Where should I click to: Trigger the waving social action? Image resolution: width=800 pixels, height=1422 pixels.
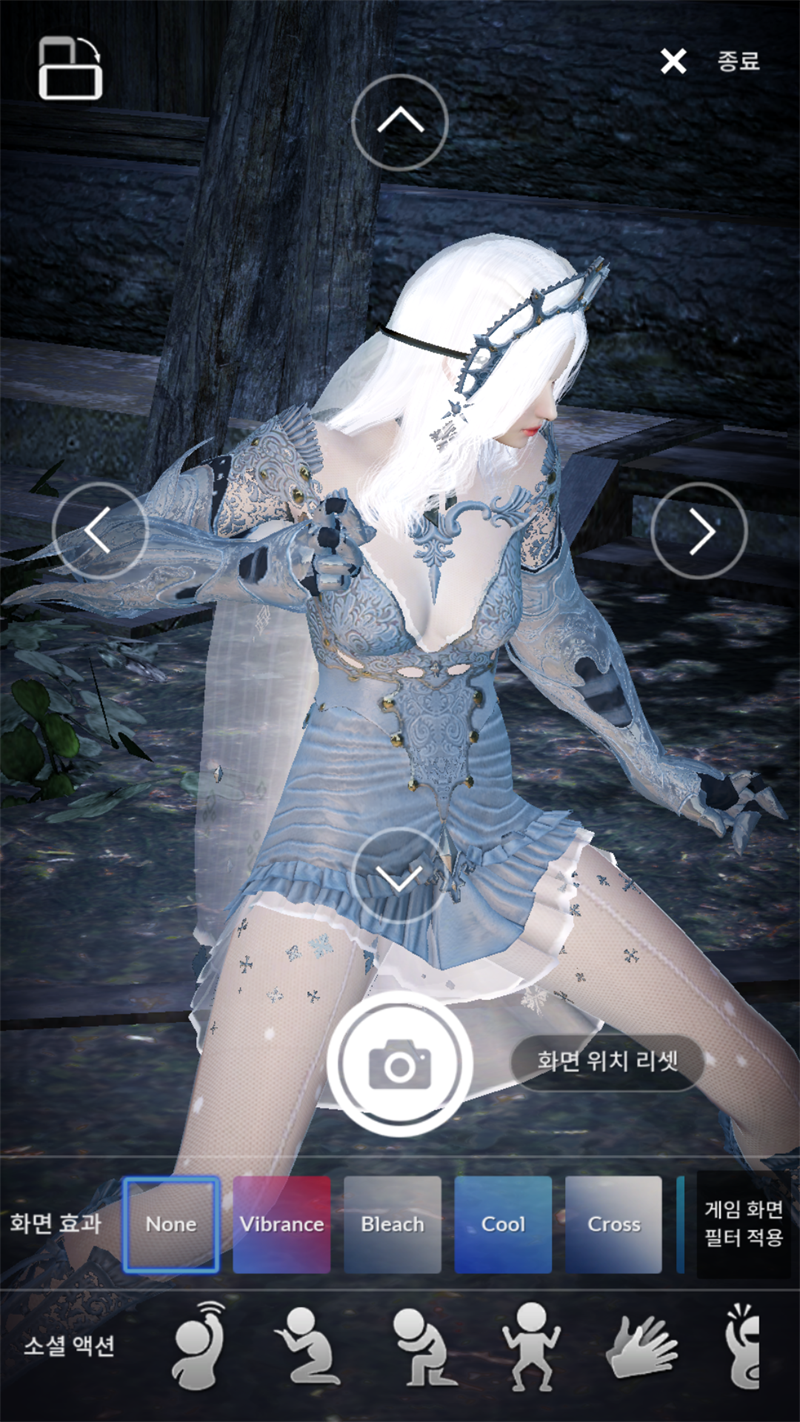[x=198, y=1346]
